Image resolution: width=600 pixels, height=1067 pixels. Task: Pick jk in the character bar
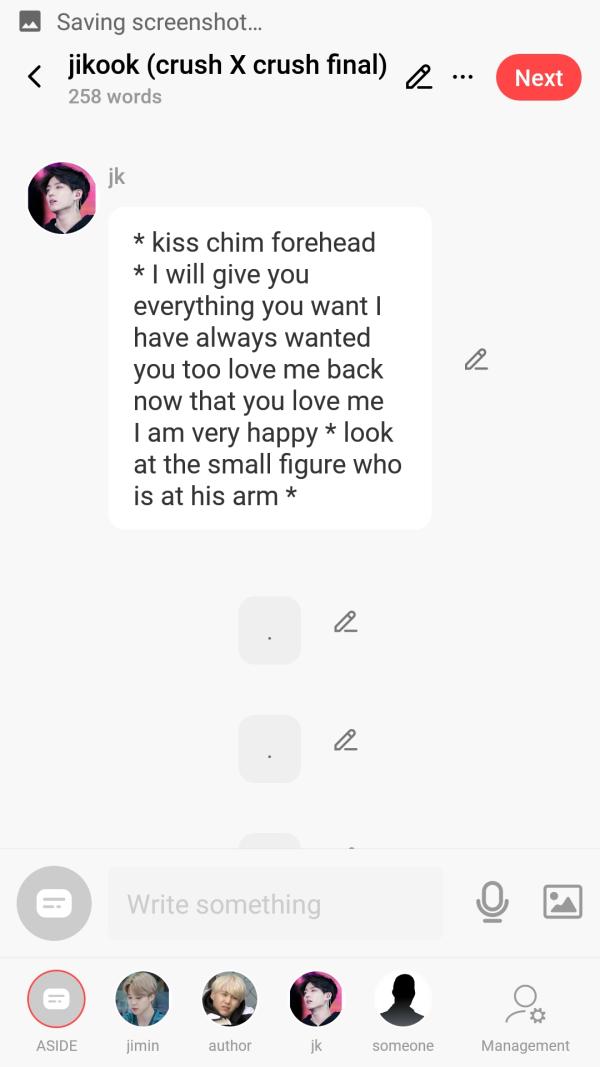tap(316, 999)
